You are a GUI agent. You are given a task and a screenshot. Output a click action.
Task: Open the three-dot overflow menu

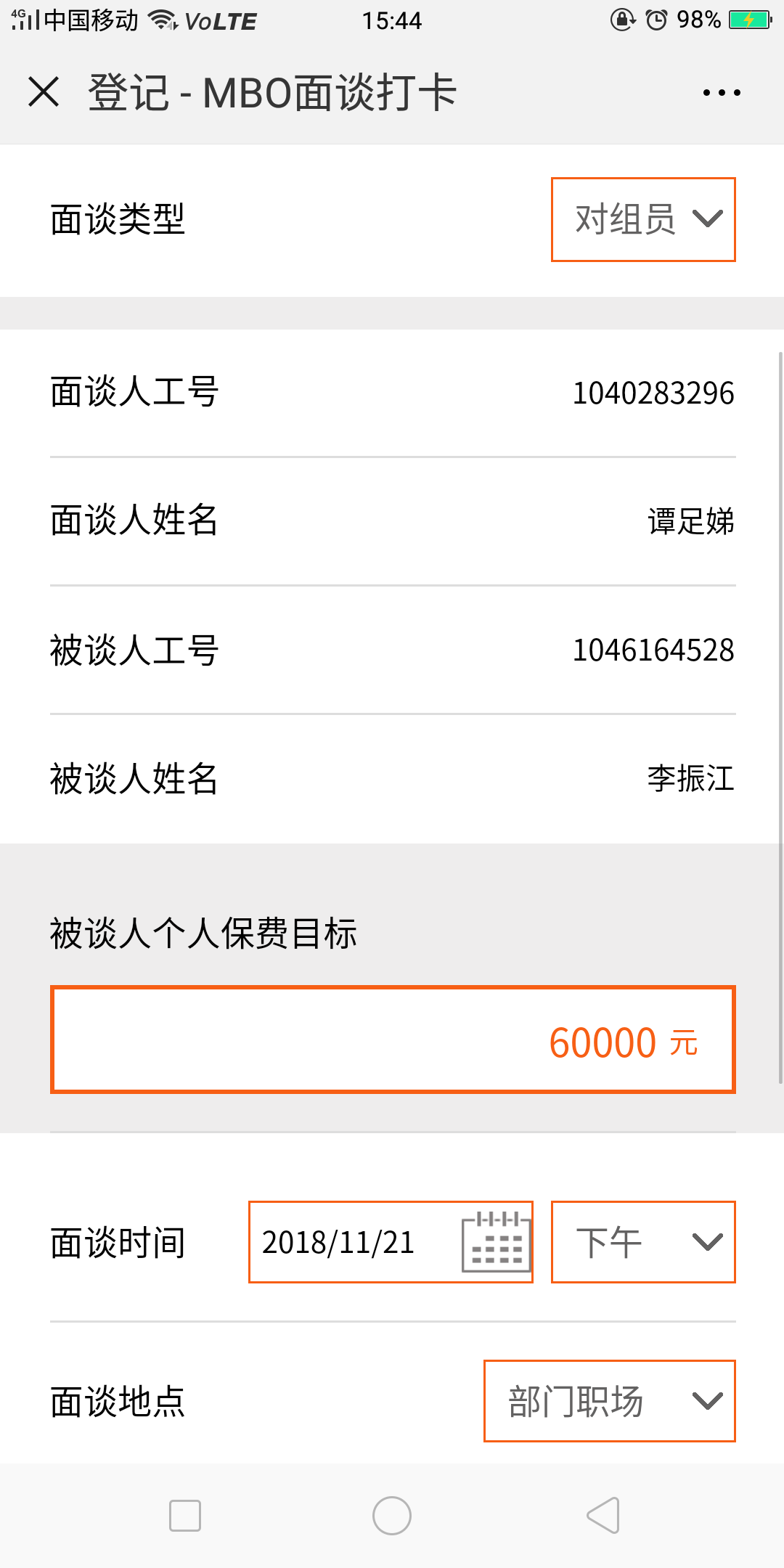722,93
